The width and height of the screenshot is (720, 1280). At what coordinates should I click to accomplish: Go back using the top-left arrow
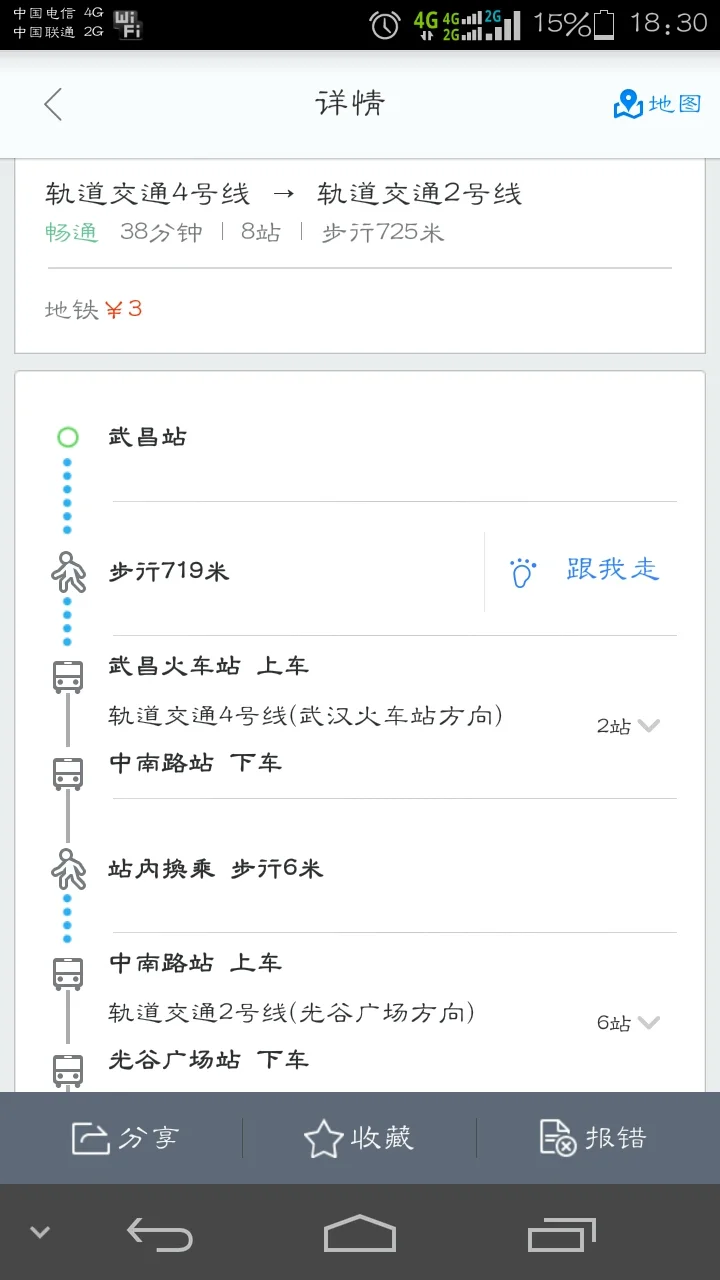tap(52, 104)
